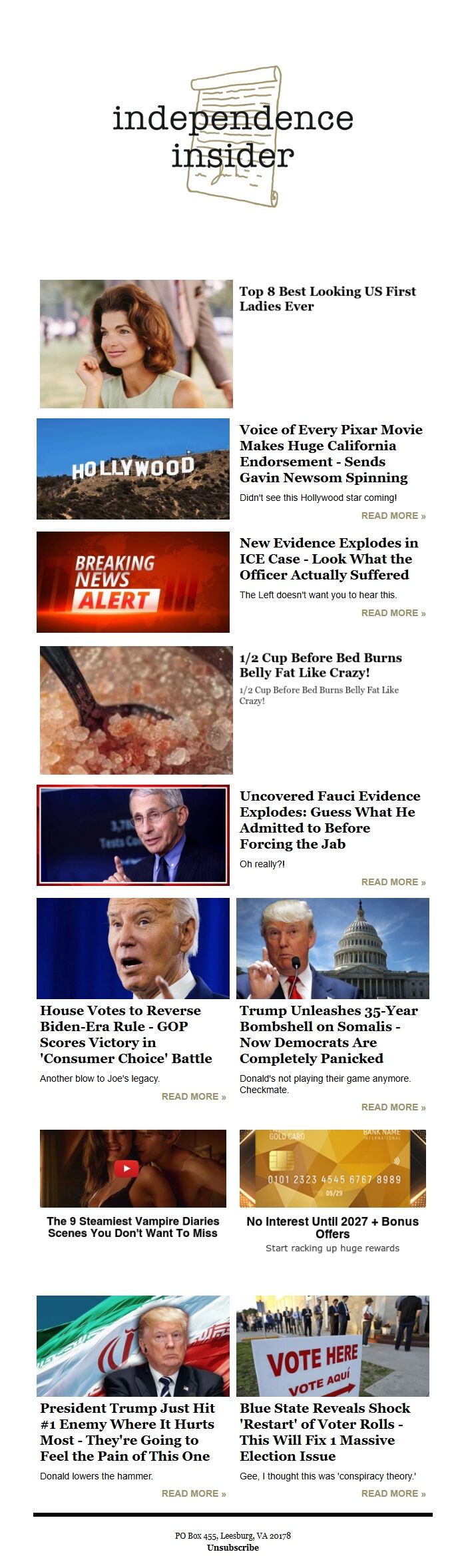
Task: Open the Vote Here sign image
Action: pyautogui.click(x=333, y=1346)
